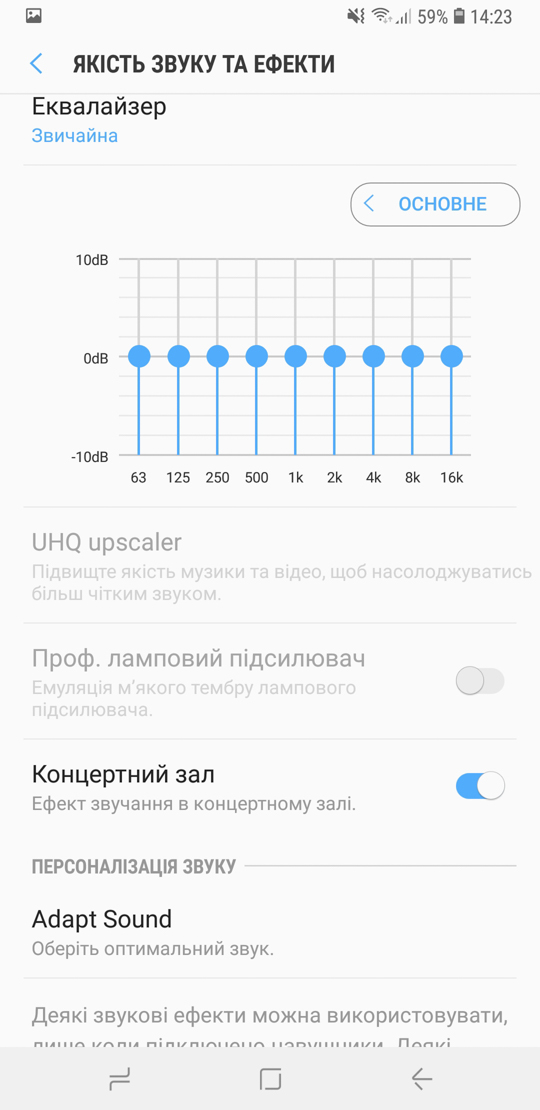Tap the 63 Hz equalizer slider knob
Screen dimensions: 540x1110
tap(139, 356)
